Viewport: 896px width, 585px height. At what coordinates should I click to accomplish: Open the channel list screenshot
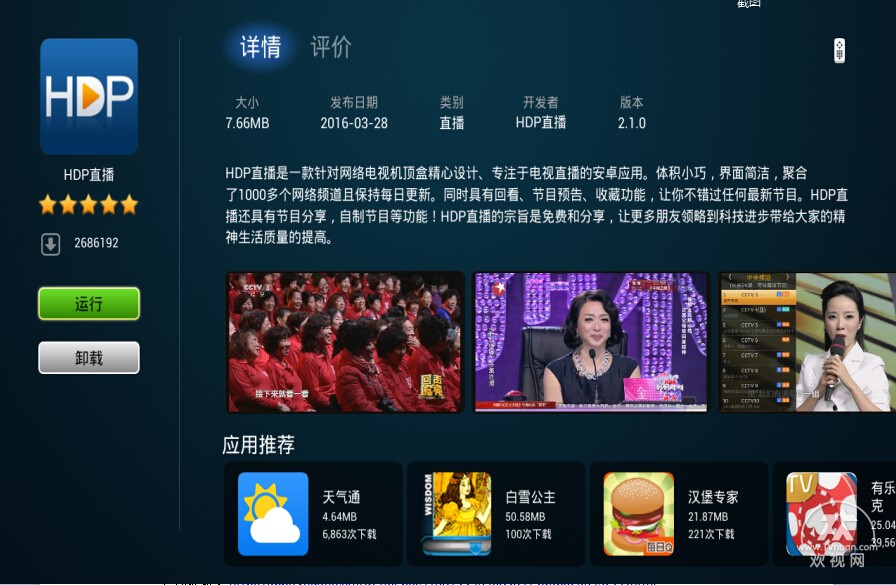click(x=806, y=342)
